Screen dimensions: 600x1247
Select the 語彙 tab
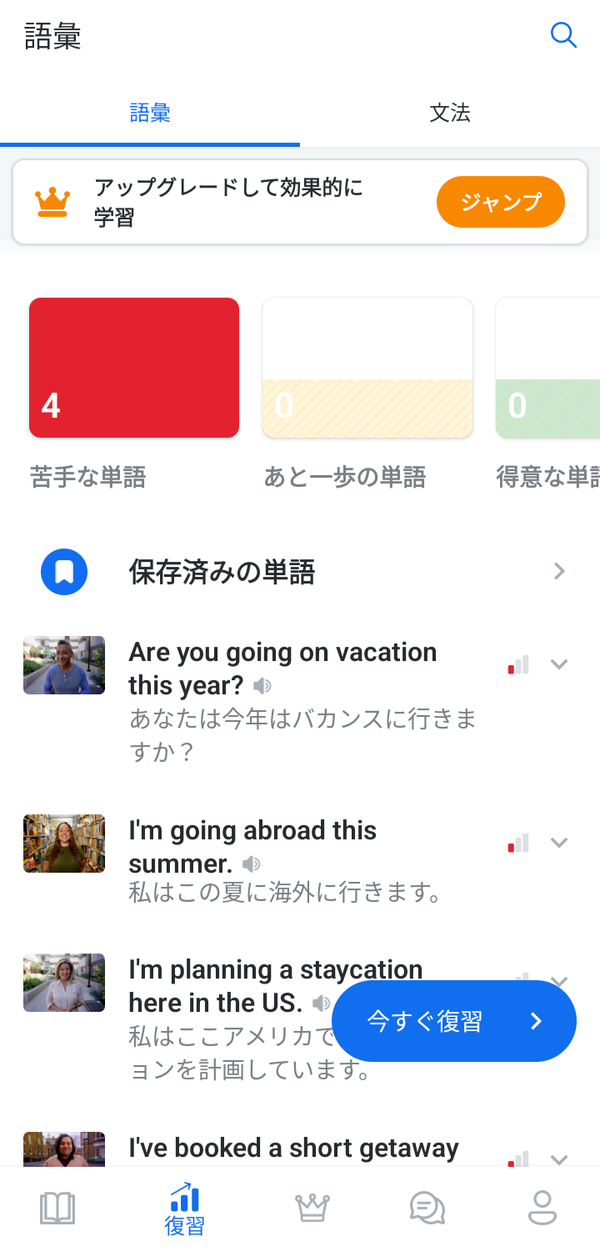[x=150, y=113]
